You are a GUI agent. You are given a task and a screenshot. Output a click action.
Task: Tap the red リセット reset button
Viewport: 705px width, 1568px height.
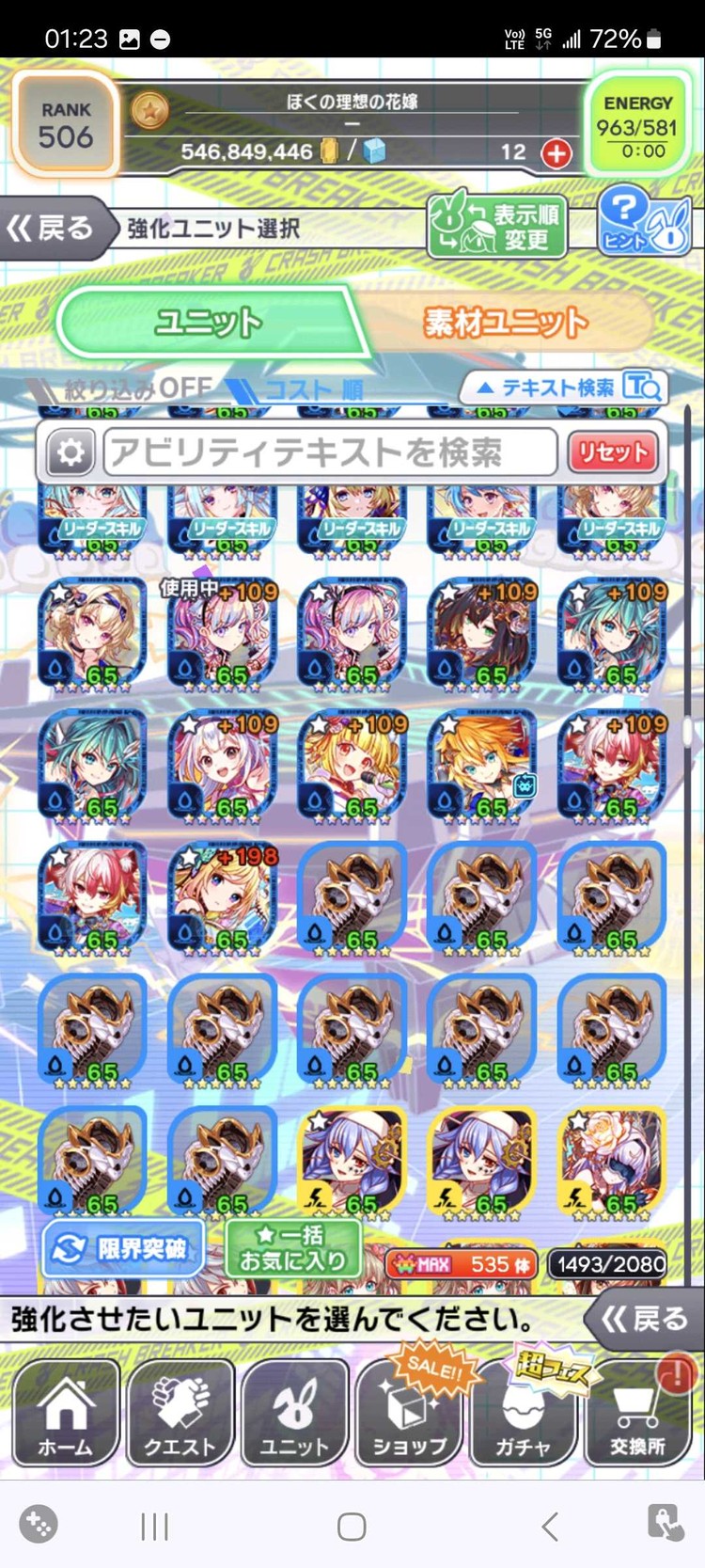[613, 452]
